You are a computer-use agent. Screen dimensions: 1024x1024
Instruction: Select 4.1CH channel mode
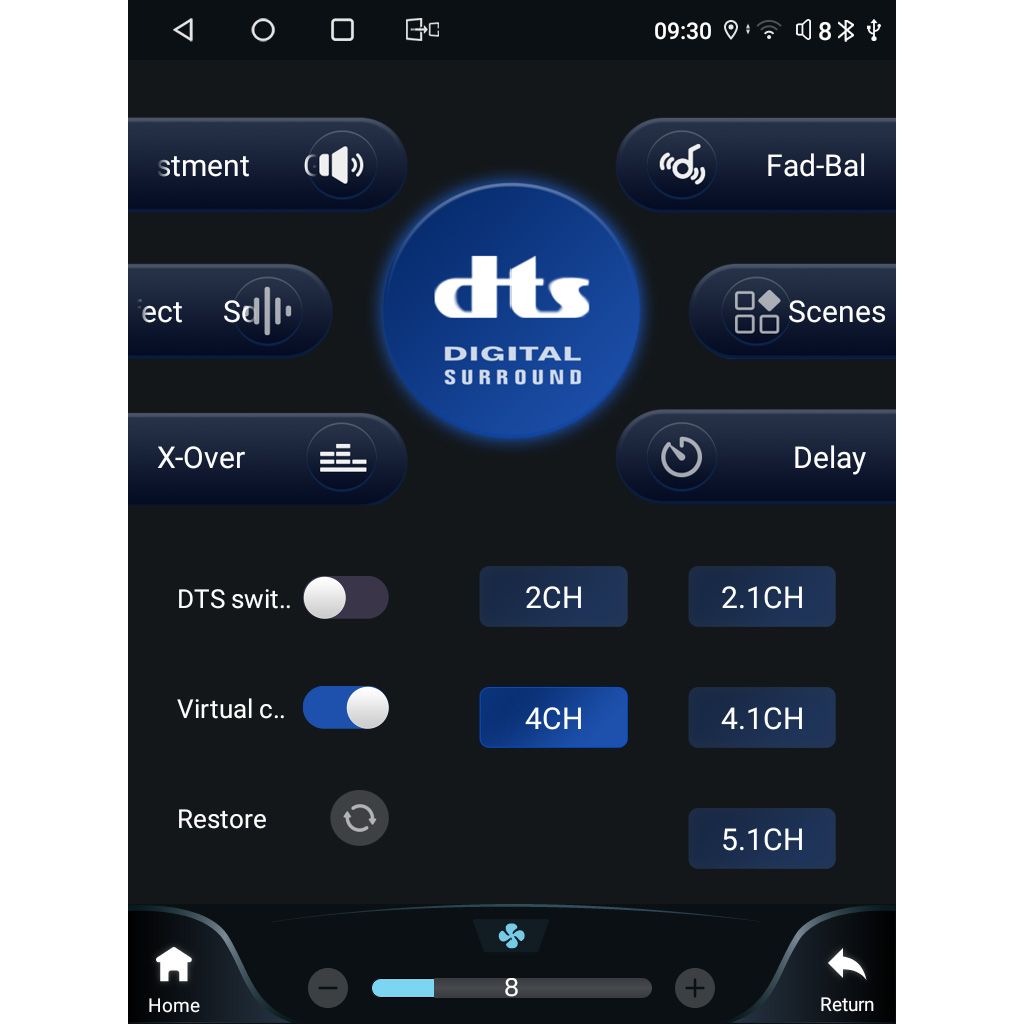click(762, 718)
